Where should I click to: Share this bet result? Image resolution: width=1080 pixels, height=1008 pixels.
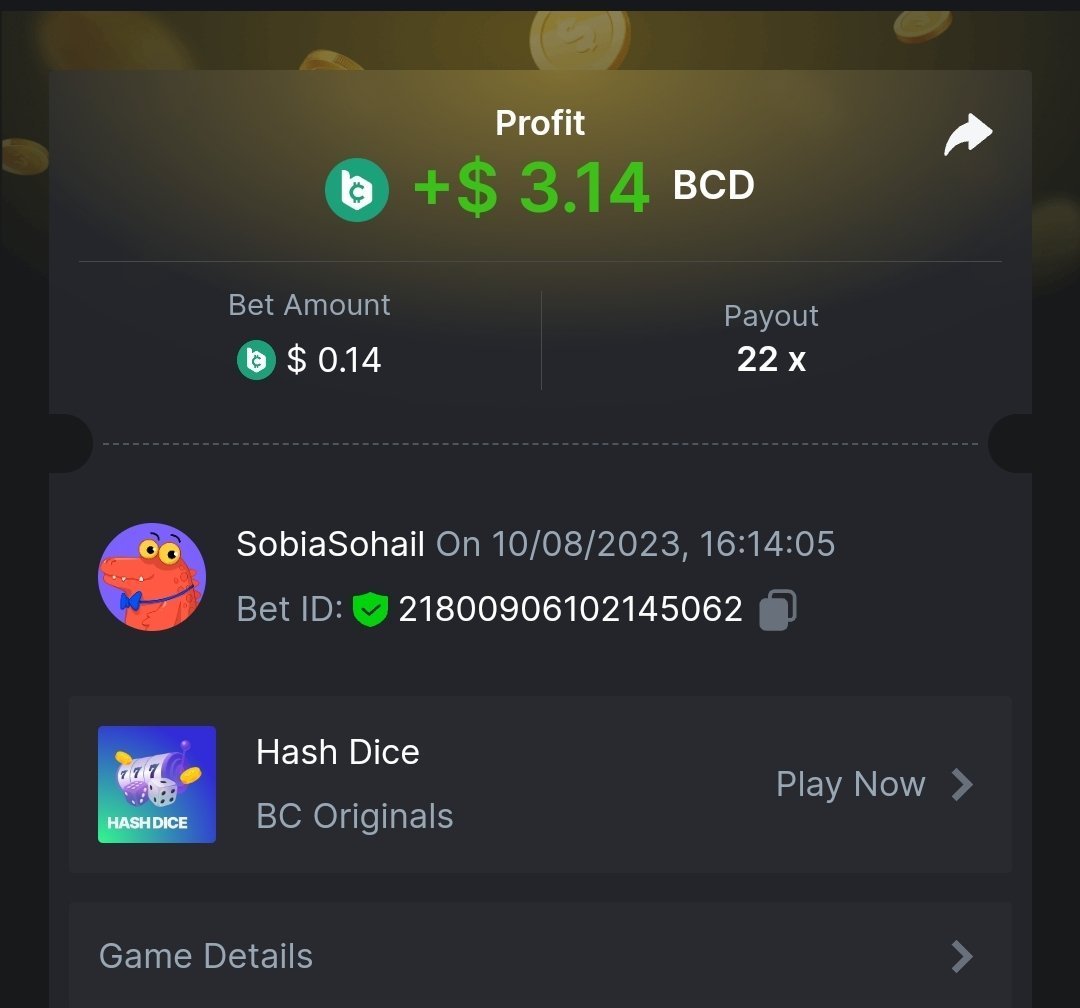point(967,136)
